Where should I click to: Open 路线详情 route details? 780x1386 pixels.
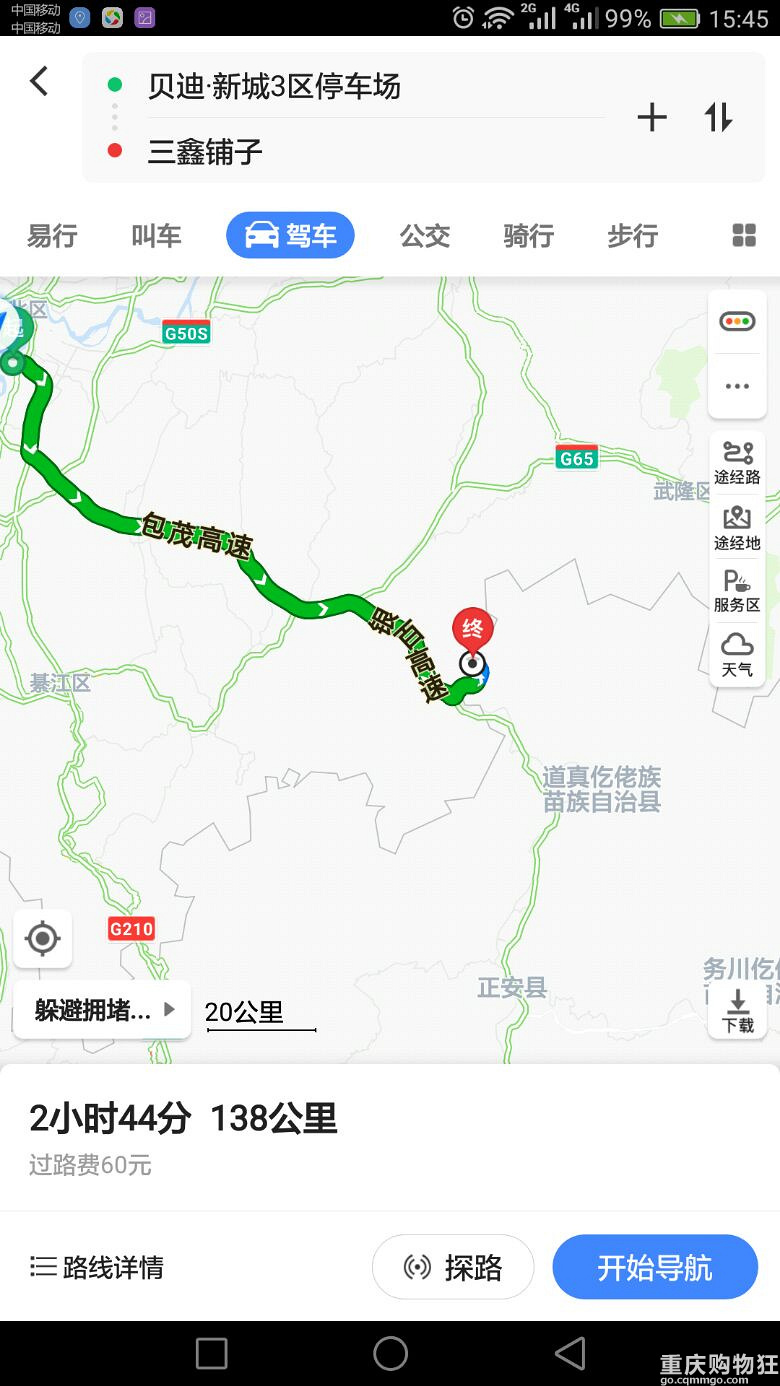coord(97,1267)
